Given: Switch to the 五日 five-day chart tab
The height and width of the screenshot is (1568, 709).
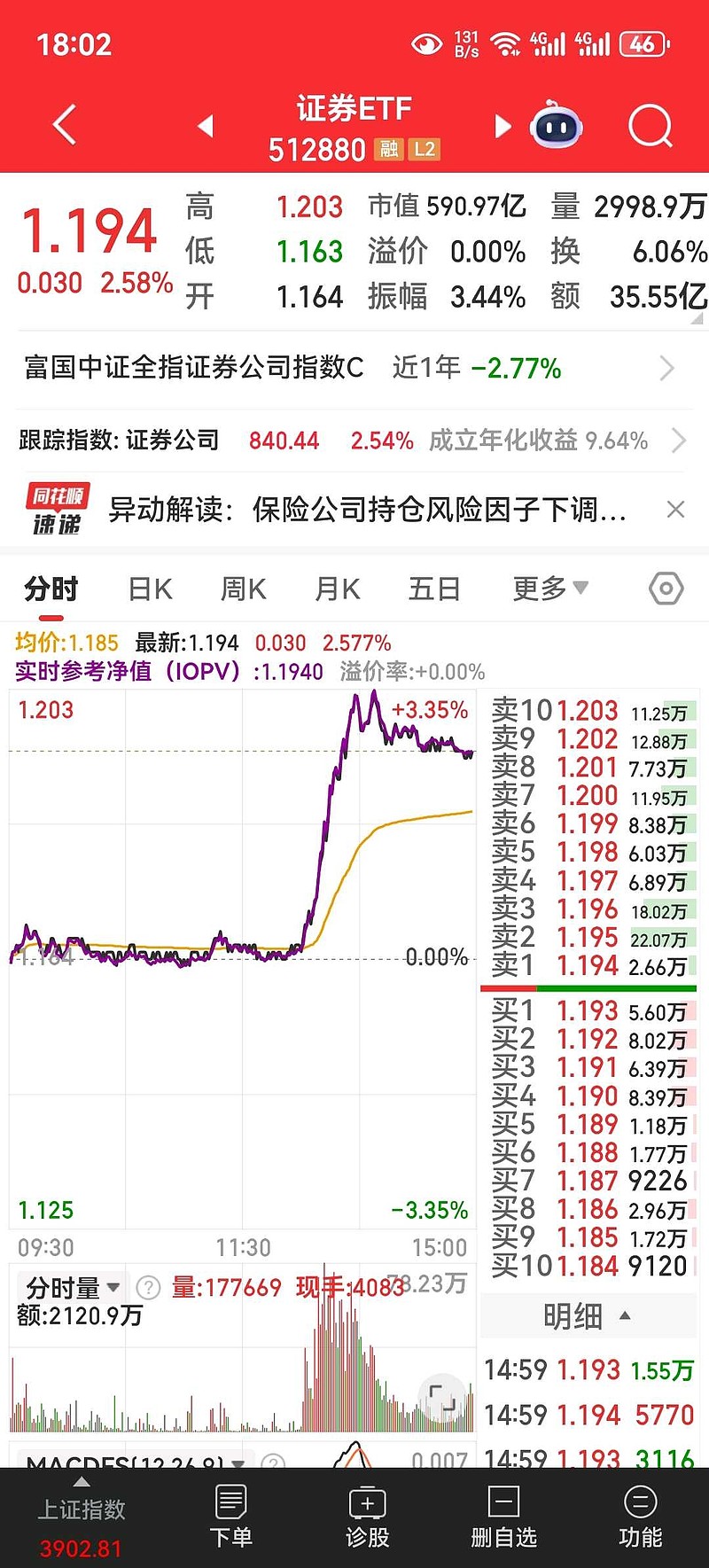Looking at the screenshot, I should (433, 587).
